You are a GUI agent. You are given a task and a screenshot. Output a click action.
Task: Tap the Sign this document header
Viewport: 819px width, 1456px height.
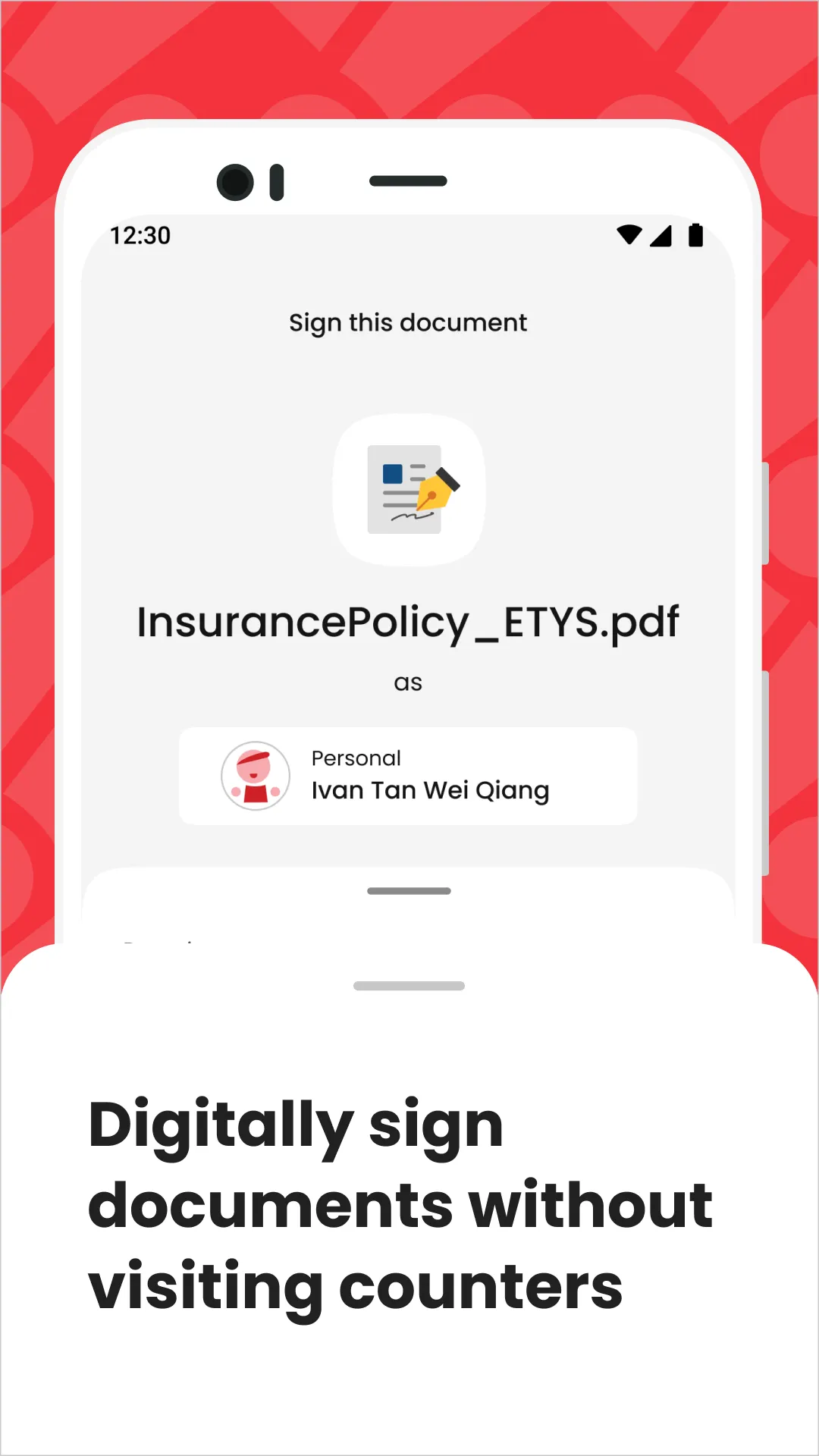pyautogui.click(x=408, y=322)
